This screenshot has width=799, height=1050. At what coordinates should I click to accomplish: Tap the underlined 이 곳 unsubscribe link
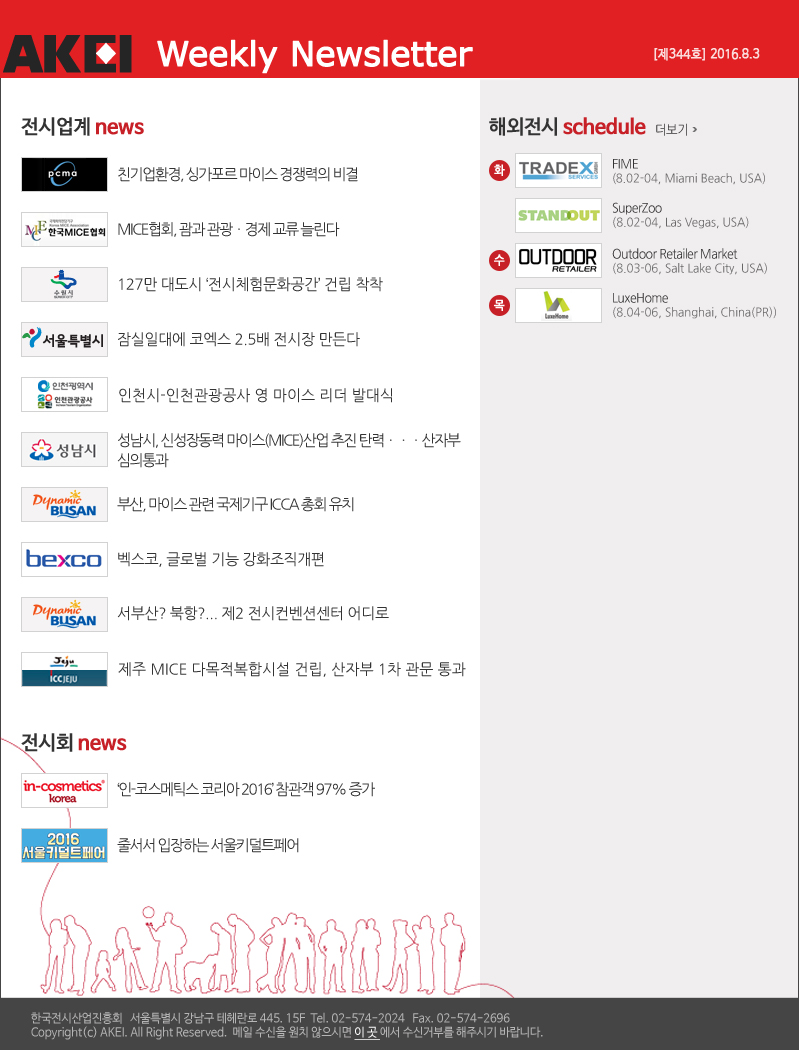(366, 1032)
